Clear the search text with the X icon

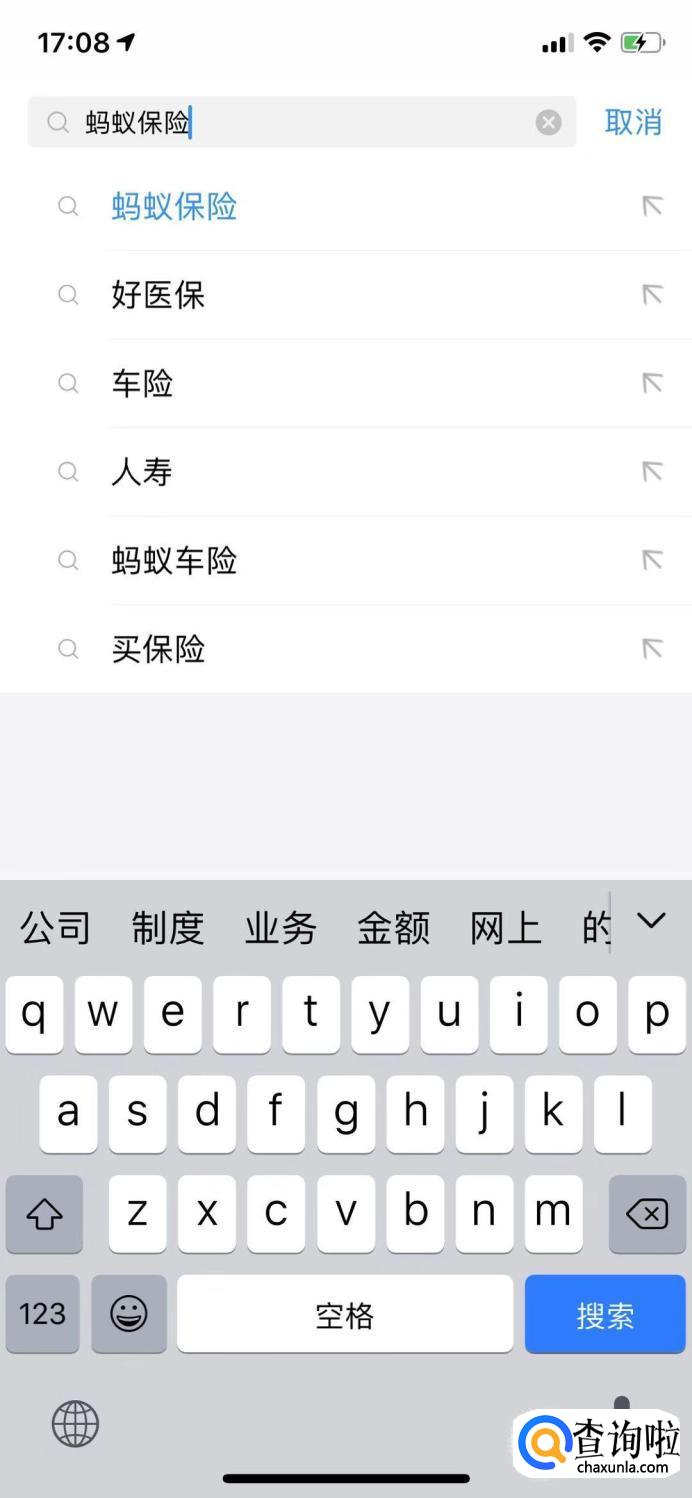pos(548,122)
